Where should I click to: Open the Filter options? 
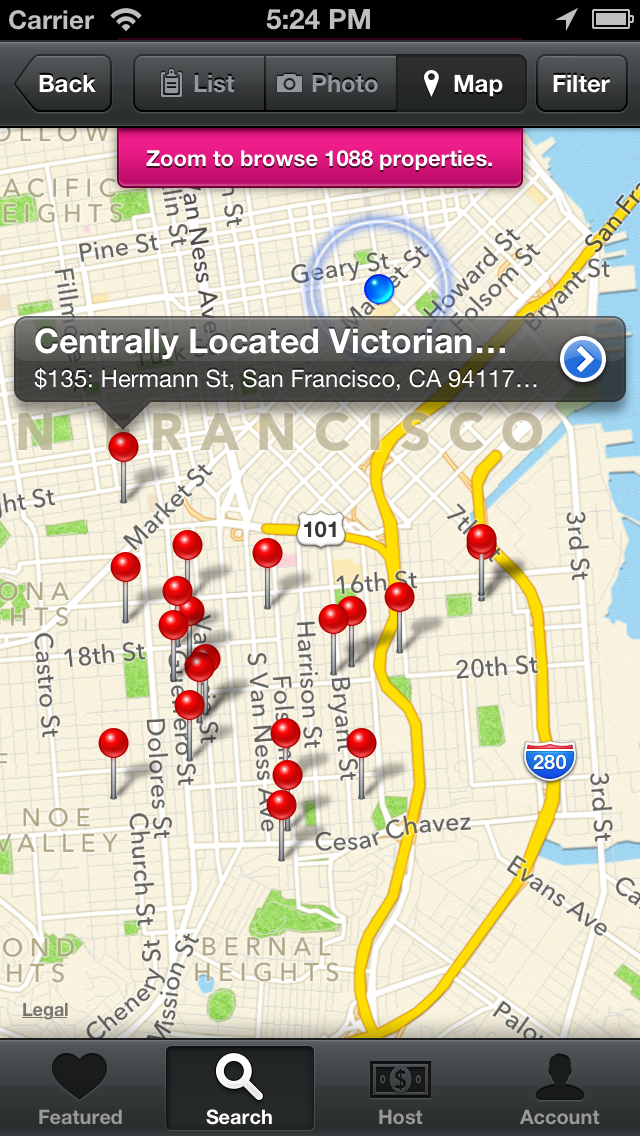581,84
